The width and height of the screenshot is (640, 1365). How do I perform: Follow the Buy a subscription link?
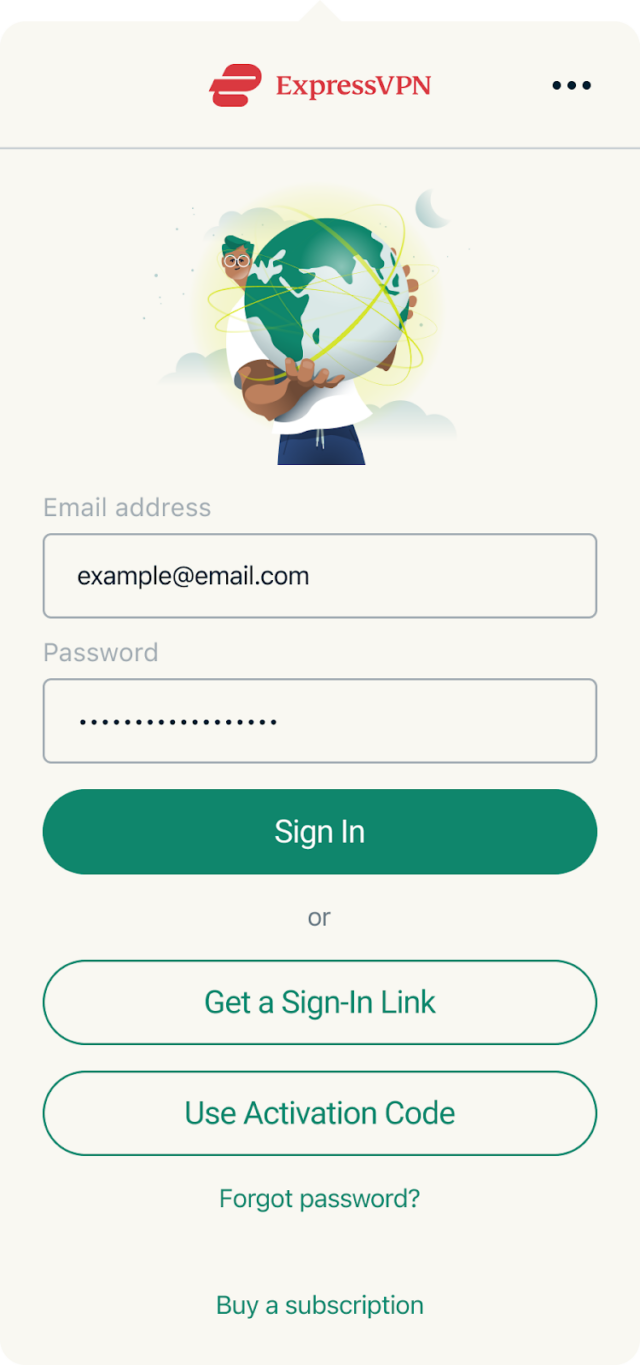point(319,1305)
